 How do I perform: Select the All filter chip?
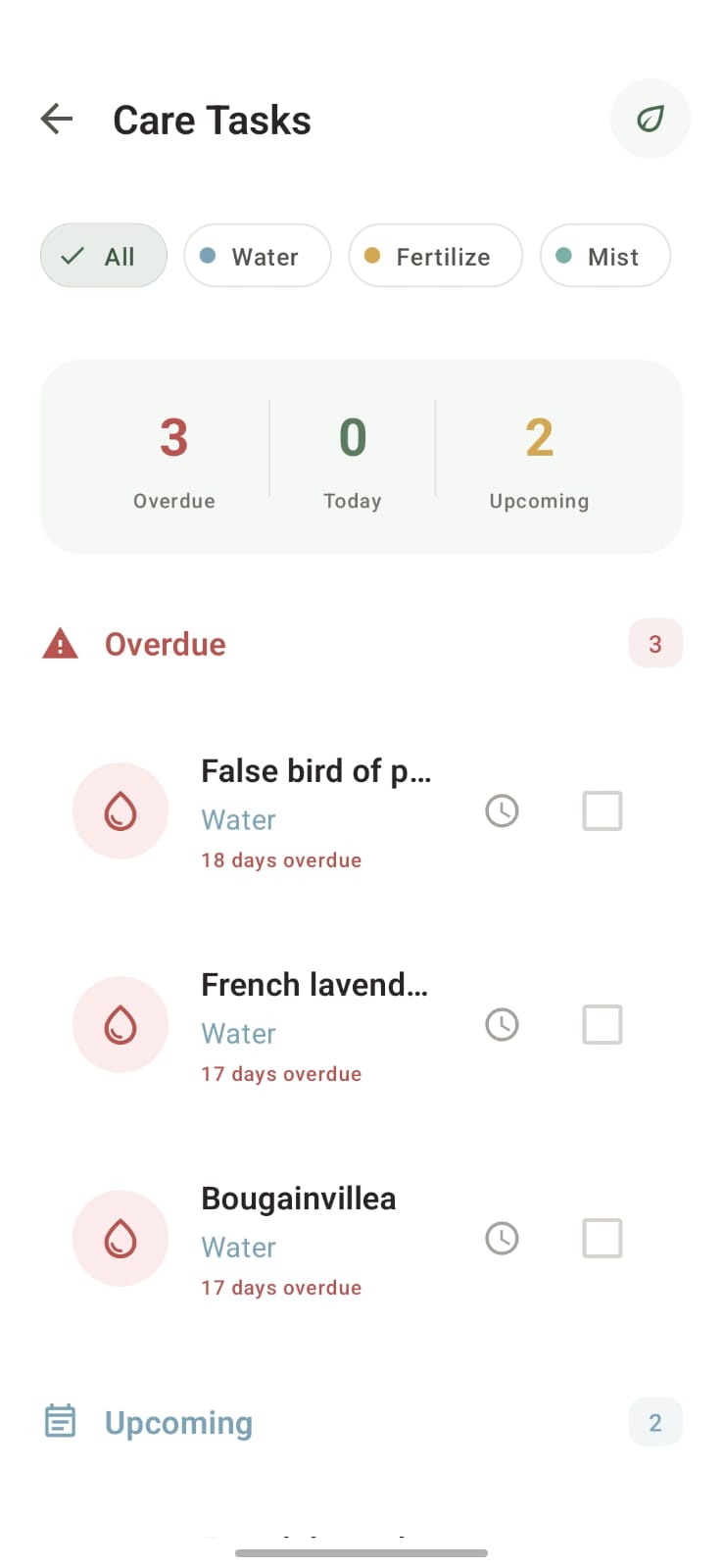(x=104, y=257)
